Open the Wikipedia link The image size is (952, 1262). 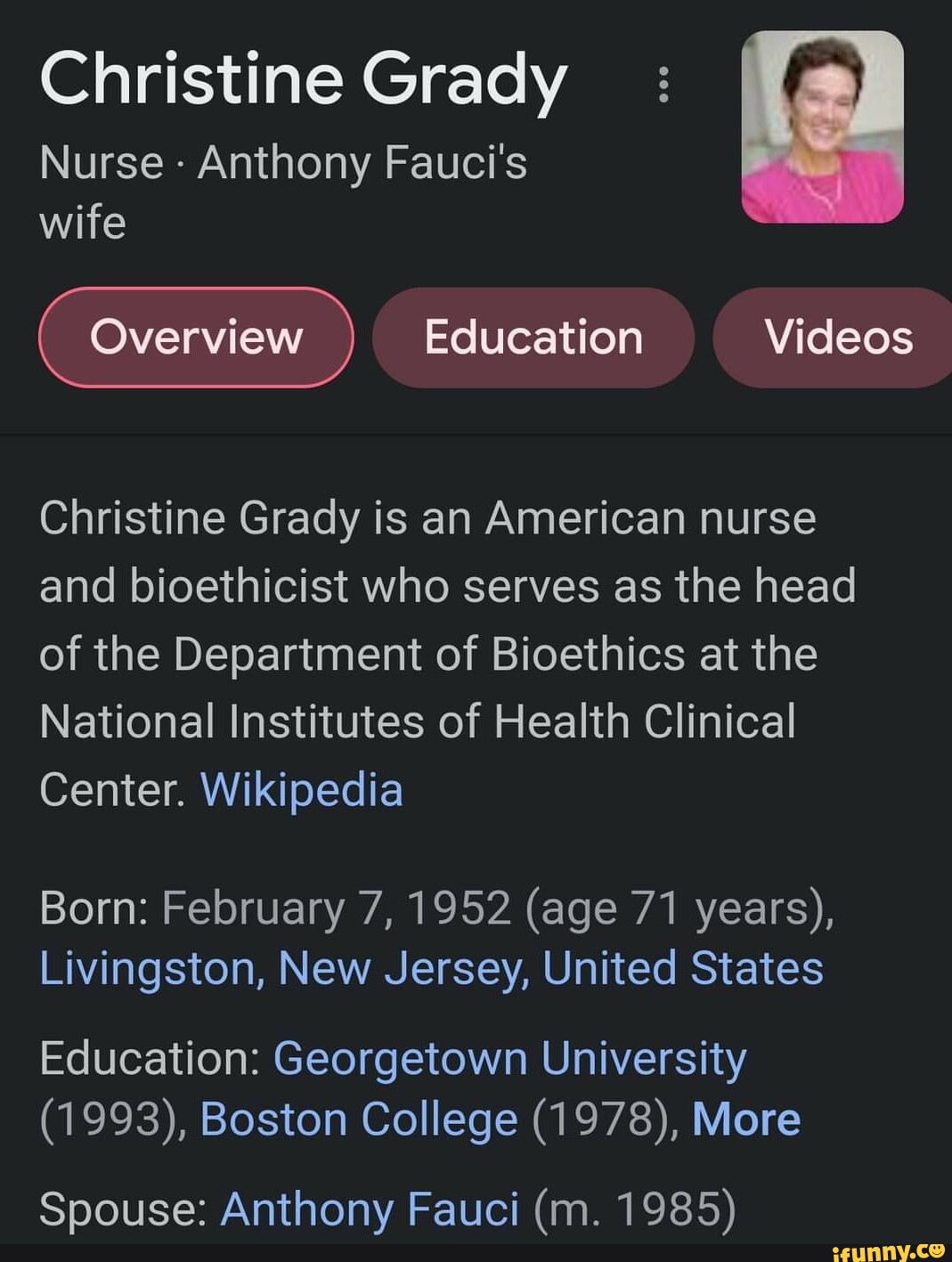click(302, 788)
